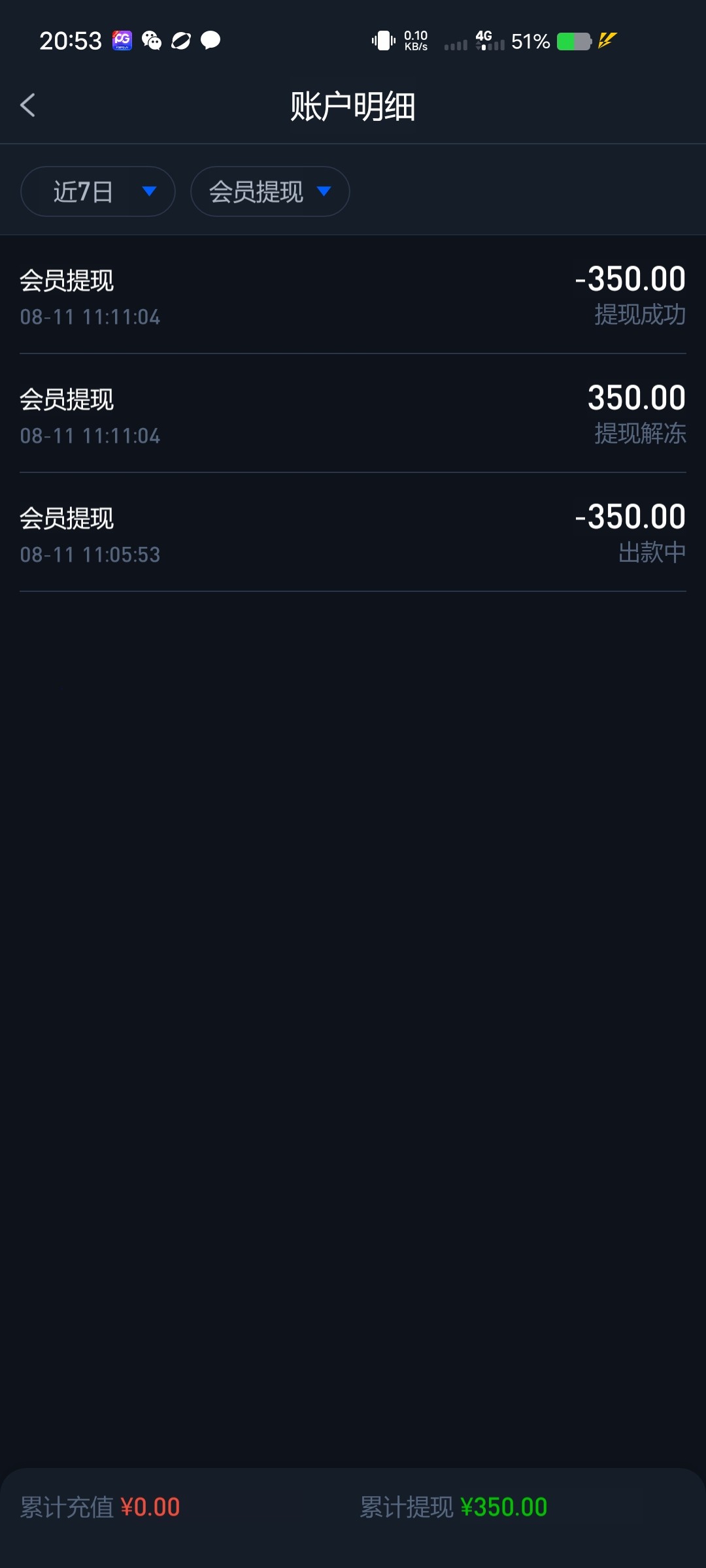Tap the lightning charging icon in status bar

[607, 41]
